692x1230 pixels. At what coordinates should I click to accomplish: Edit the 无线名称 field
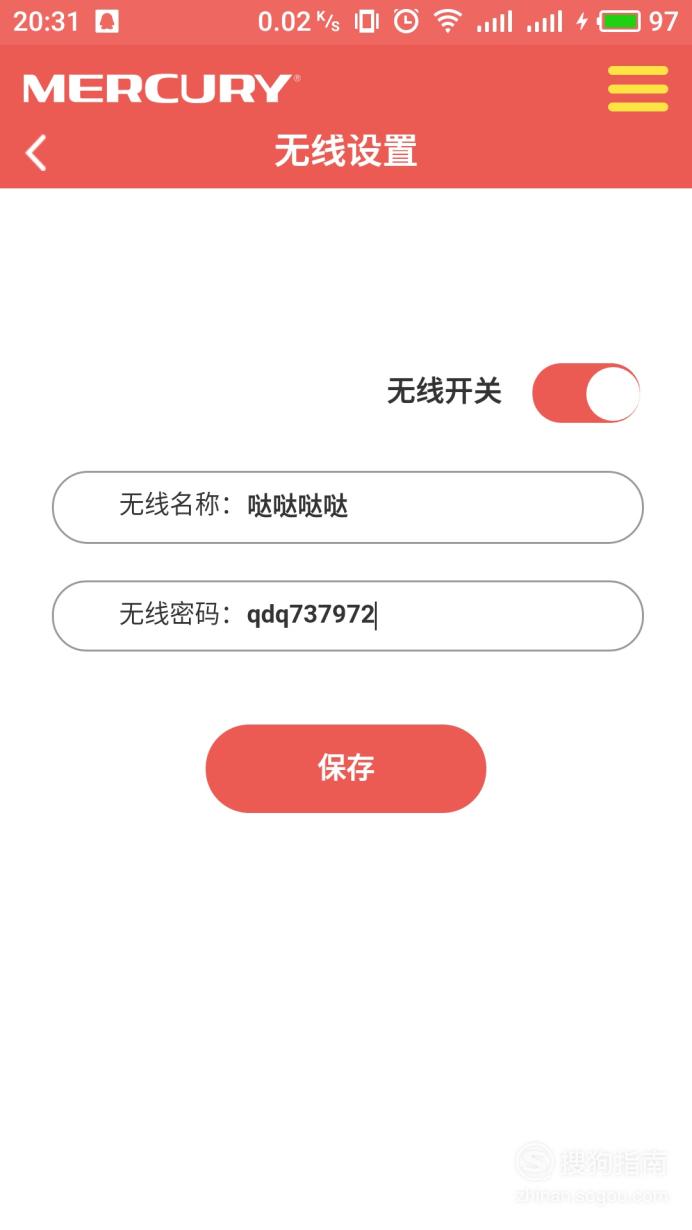[347, 508]
